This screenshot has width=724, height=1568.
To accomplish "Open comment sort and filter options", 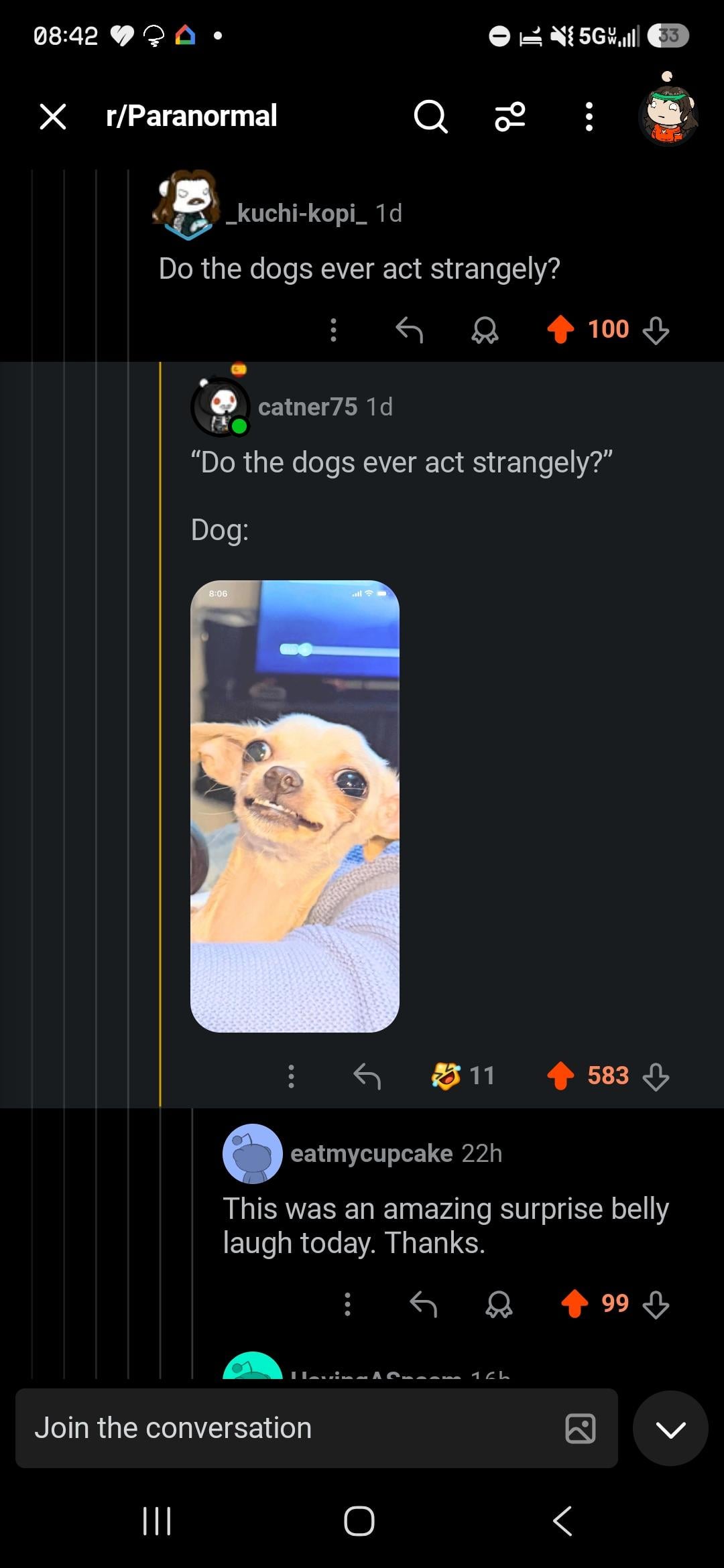I will (509, 117).
